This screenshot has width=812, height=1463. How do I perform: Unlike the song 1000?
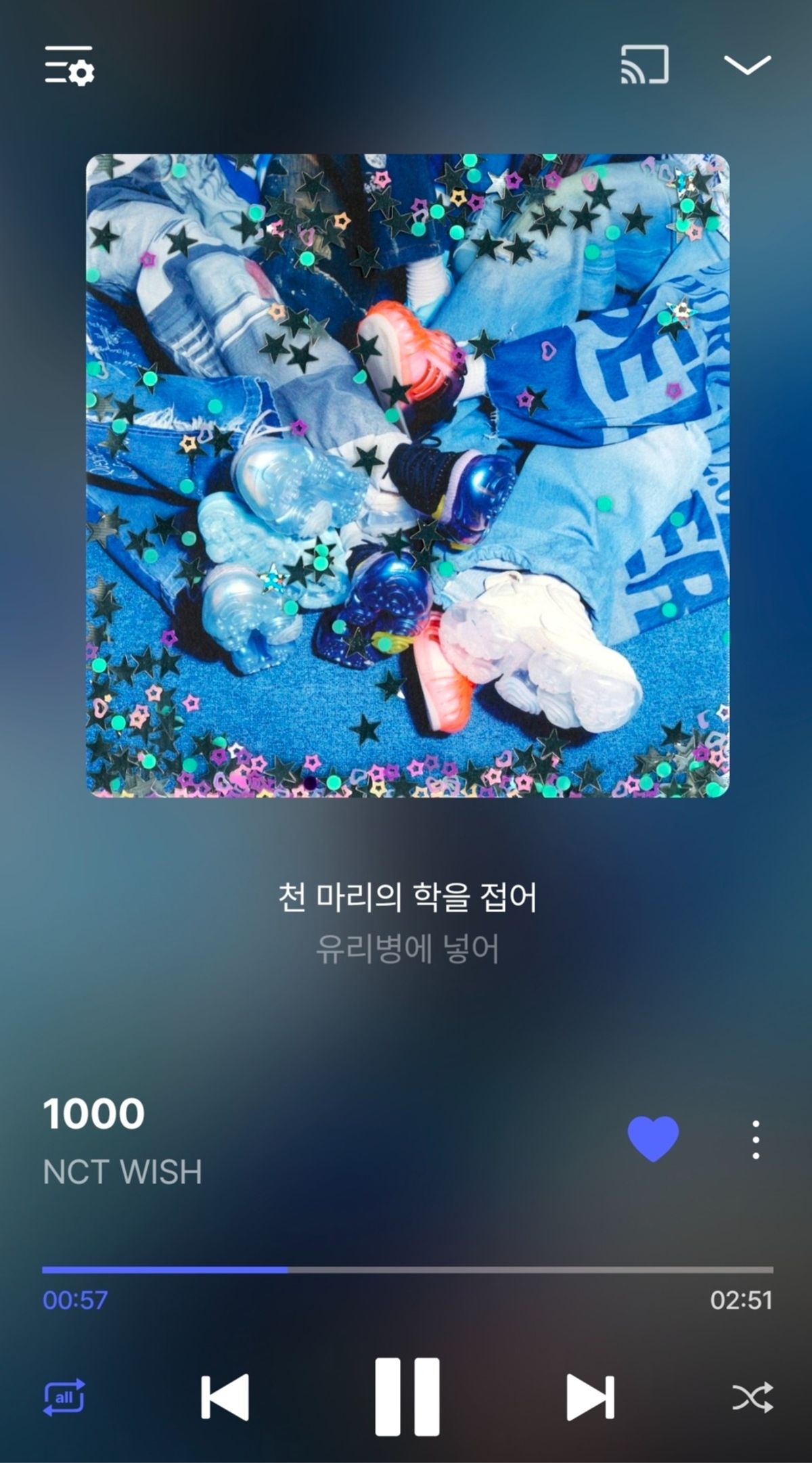point(653,1139)
